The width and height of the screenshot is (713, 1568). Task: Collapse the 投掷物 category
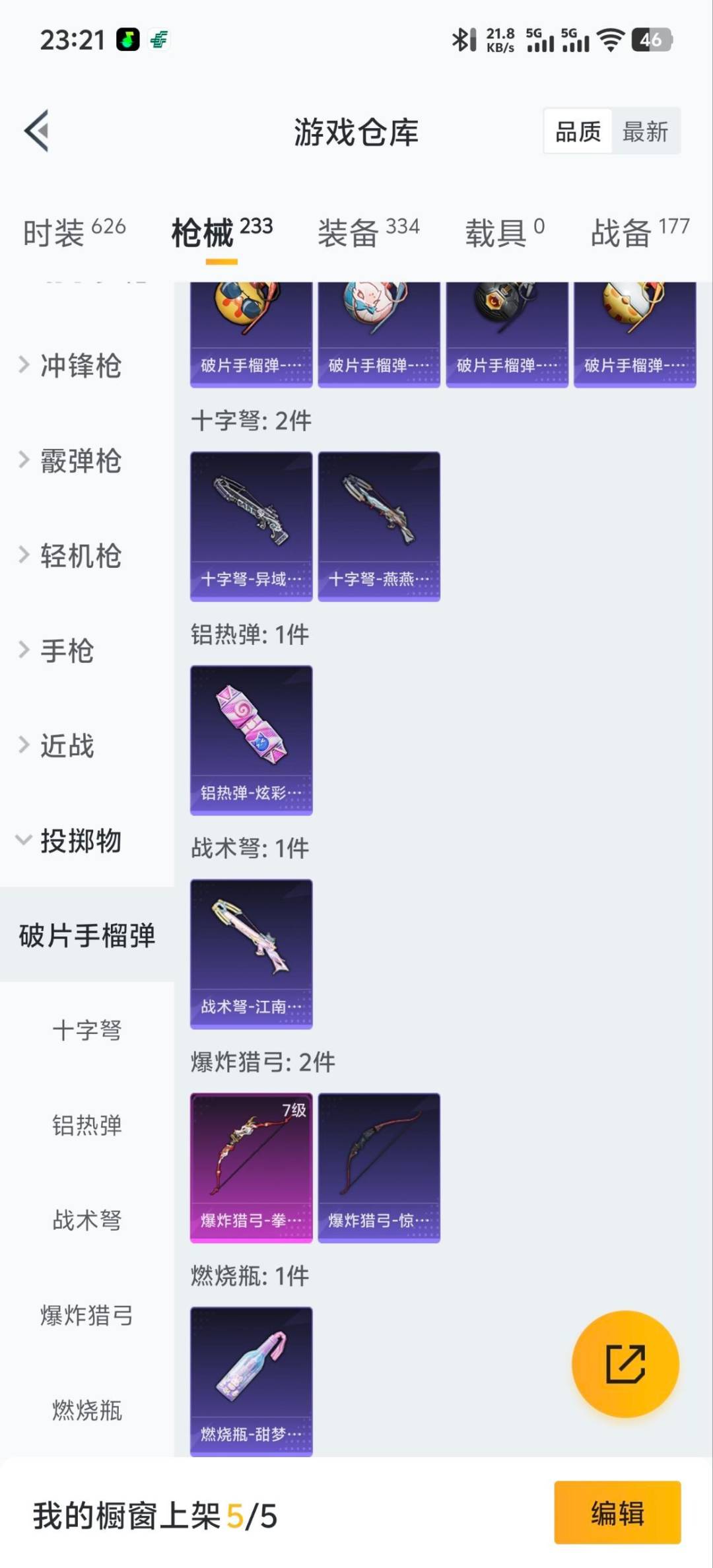click(x=79, y=841)
